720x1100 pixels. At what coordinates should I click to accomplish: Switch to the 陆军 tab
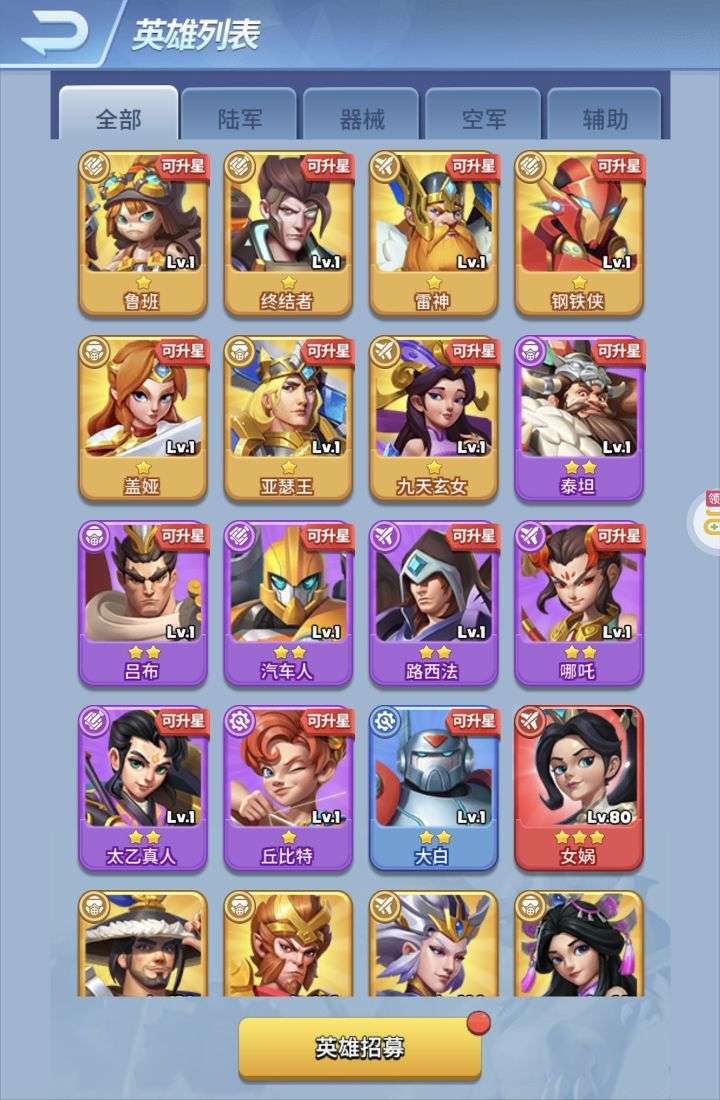click(240, 119)
